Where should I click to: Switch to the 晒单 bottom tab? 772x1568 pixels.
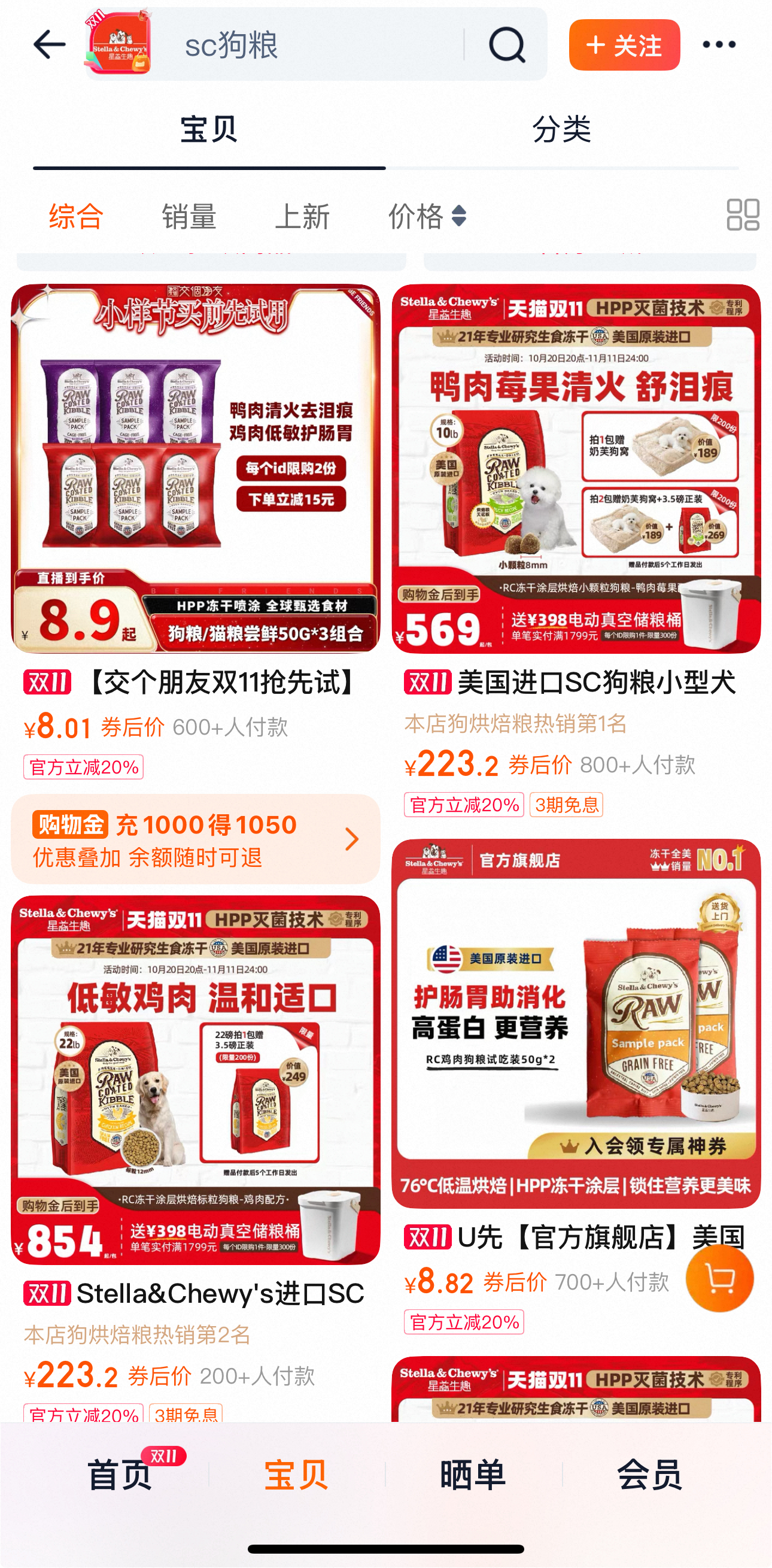(x=473, y=1474)
